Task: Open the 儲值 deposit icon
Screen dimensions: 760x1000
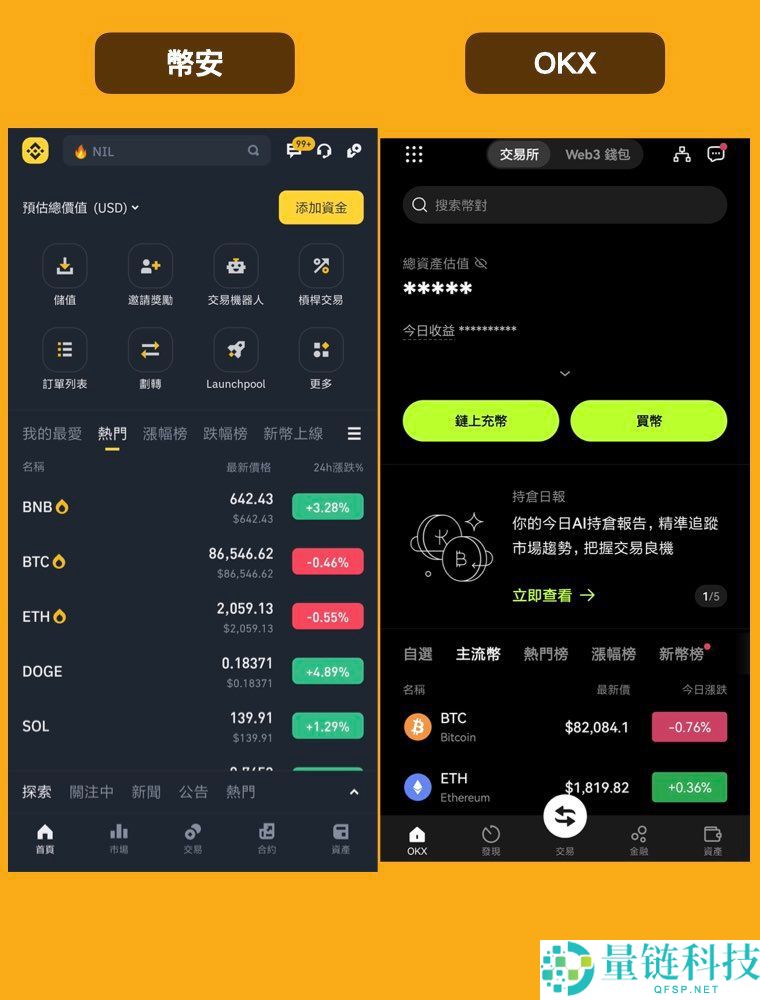Action: pos(64,266)
